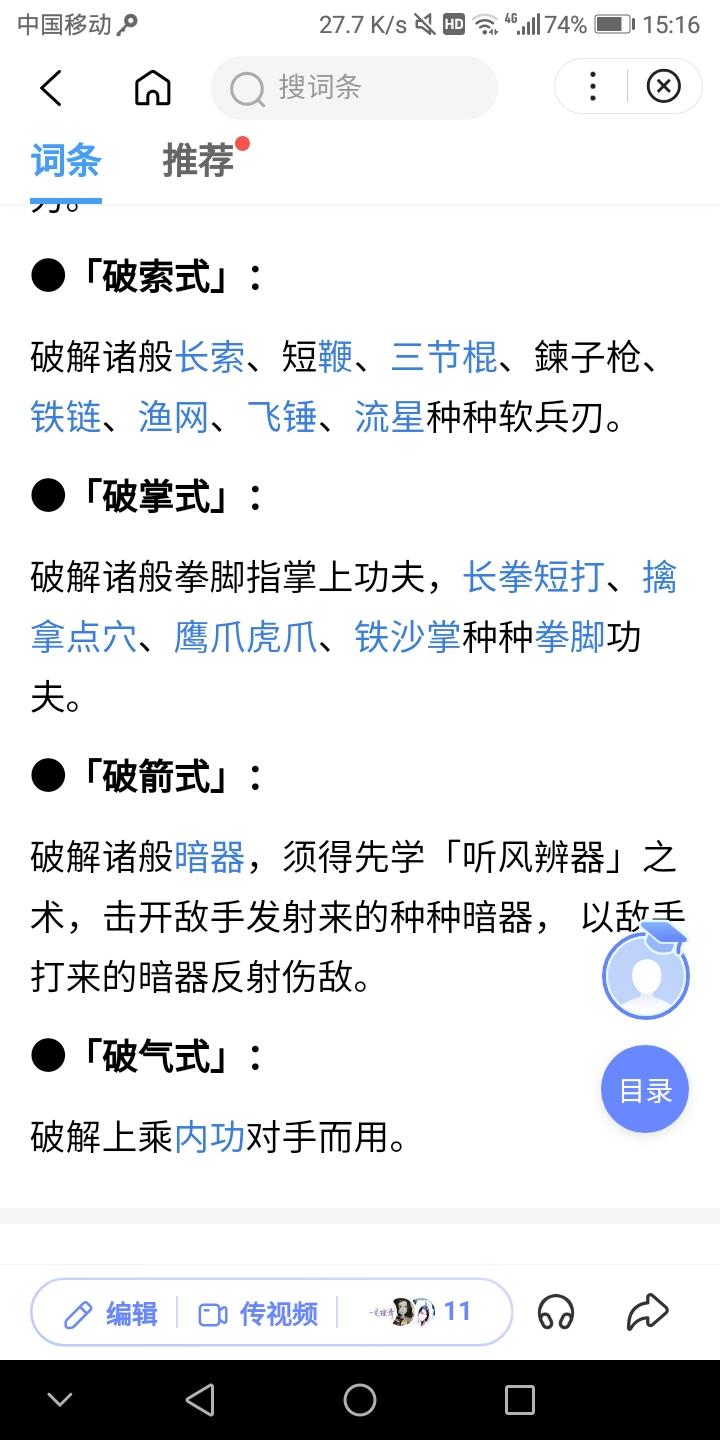Close the mini program with the X button

tap(663, 87)
